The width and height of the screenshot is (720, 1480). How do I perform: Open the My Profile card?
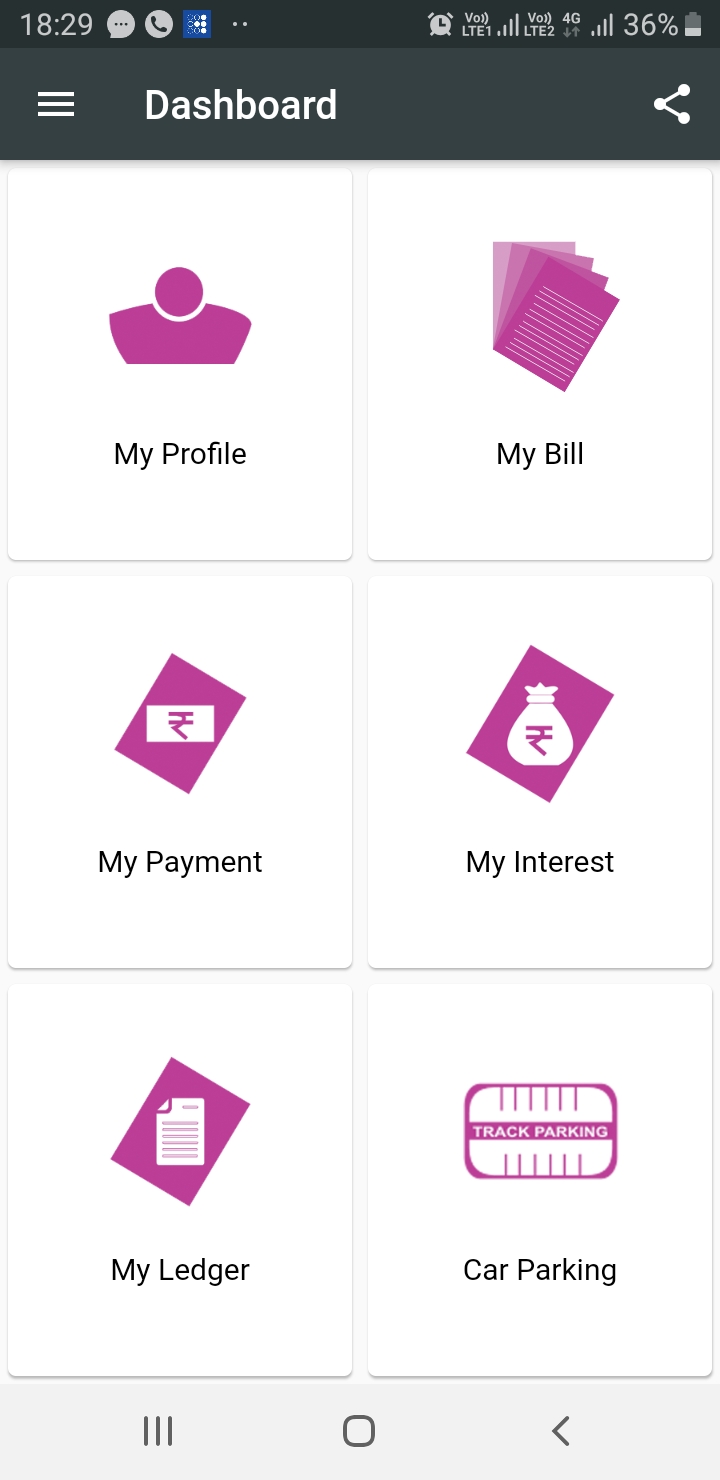point(180,364)
